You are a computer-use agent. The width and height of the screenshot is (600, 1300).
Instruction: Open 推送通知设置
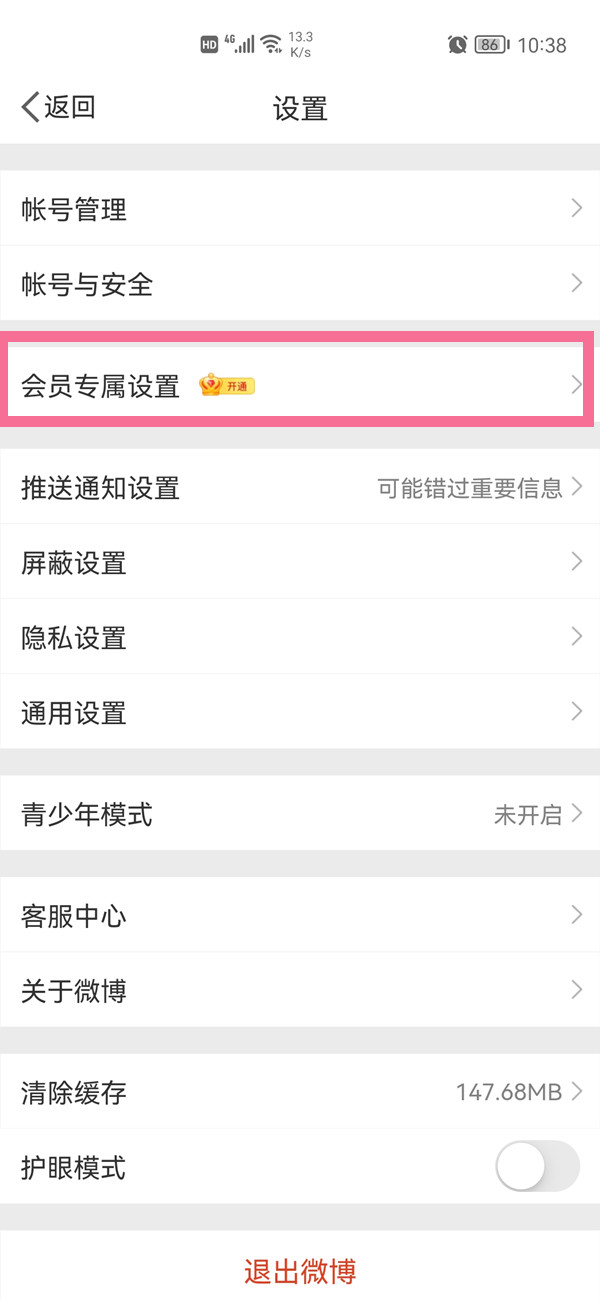(x=300, y=488)
